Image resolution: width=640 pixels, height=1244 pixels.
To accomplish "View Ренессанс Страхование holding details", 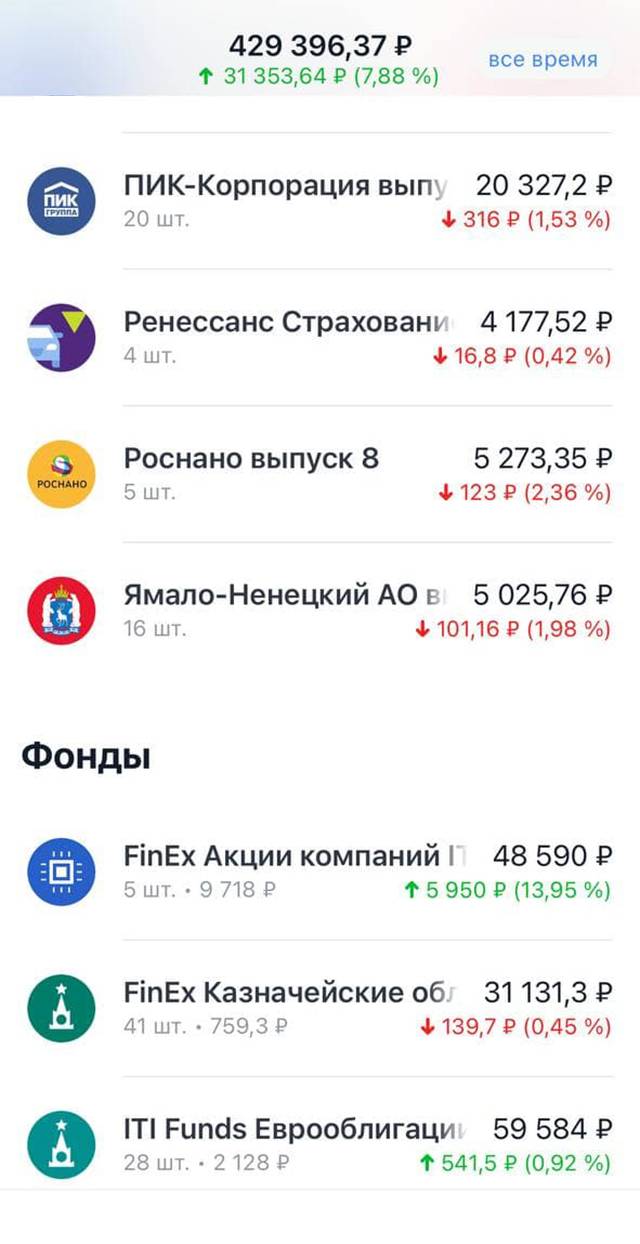I will pyautogui.click(x=320, y=338).
